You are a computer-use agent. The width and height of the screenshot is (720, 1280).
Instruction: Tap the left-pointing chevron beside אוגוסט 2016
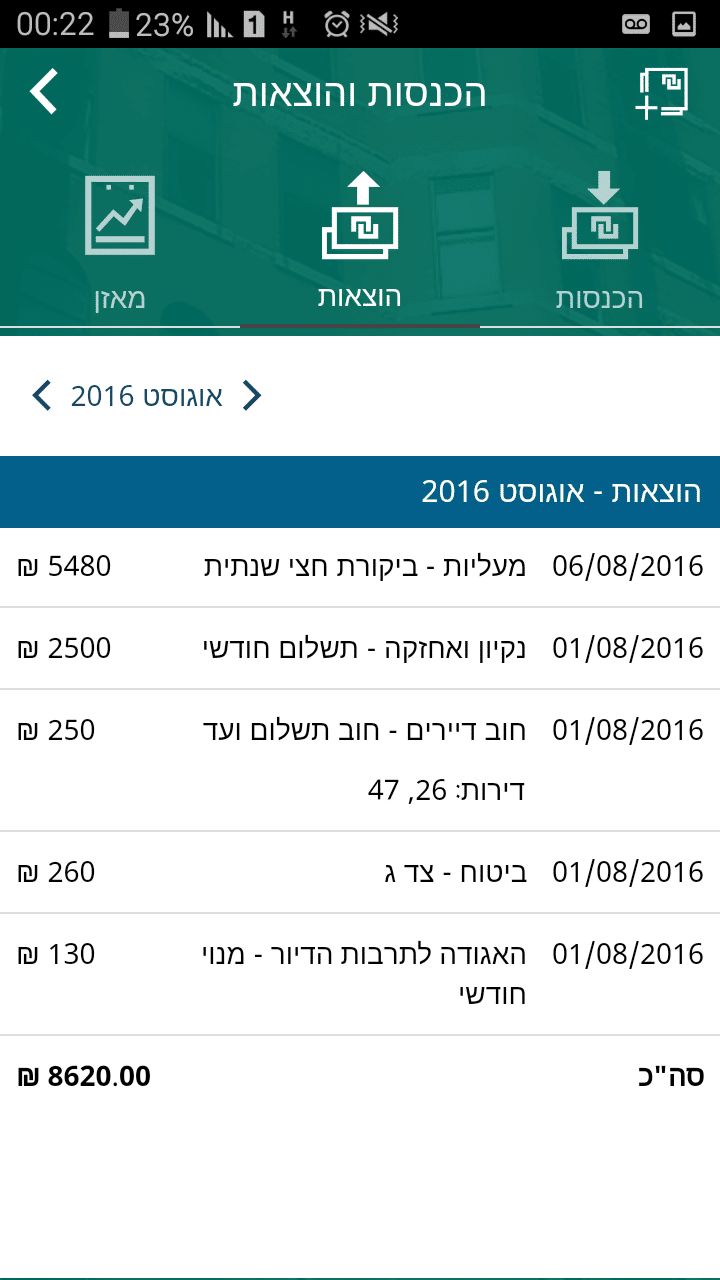[42, 396]
